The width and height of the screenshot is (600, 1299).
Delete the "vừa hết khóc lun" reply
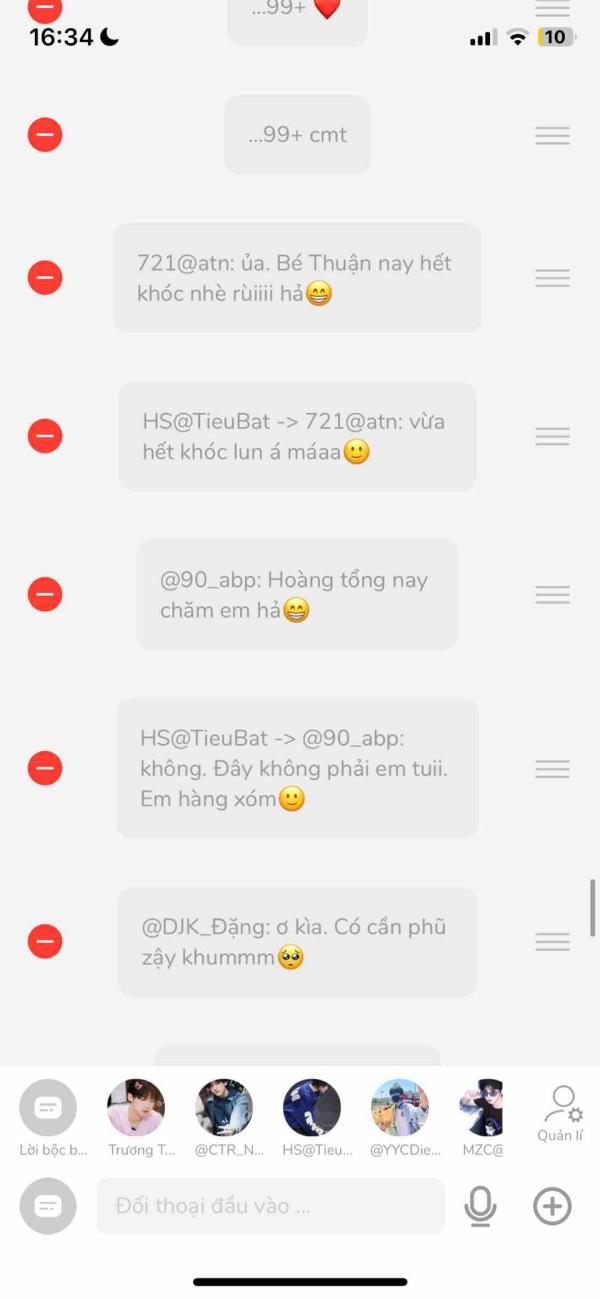point(45,436)
